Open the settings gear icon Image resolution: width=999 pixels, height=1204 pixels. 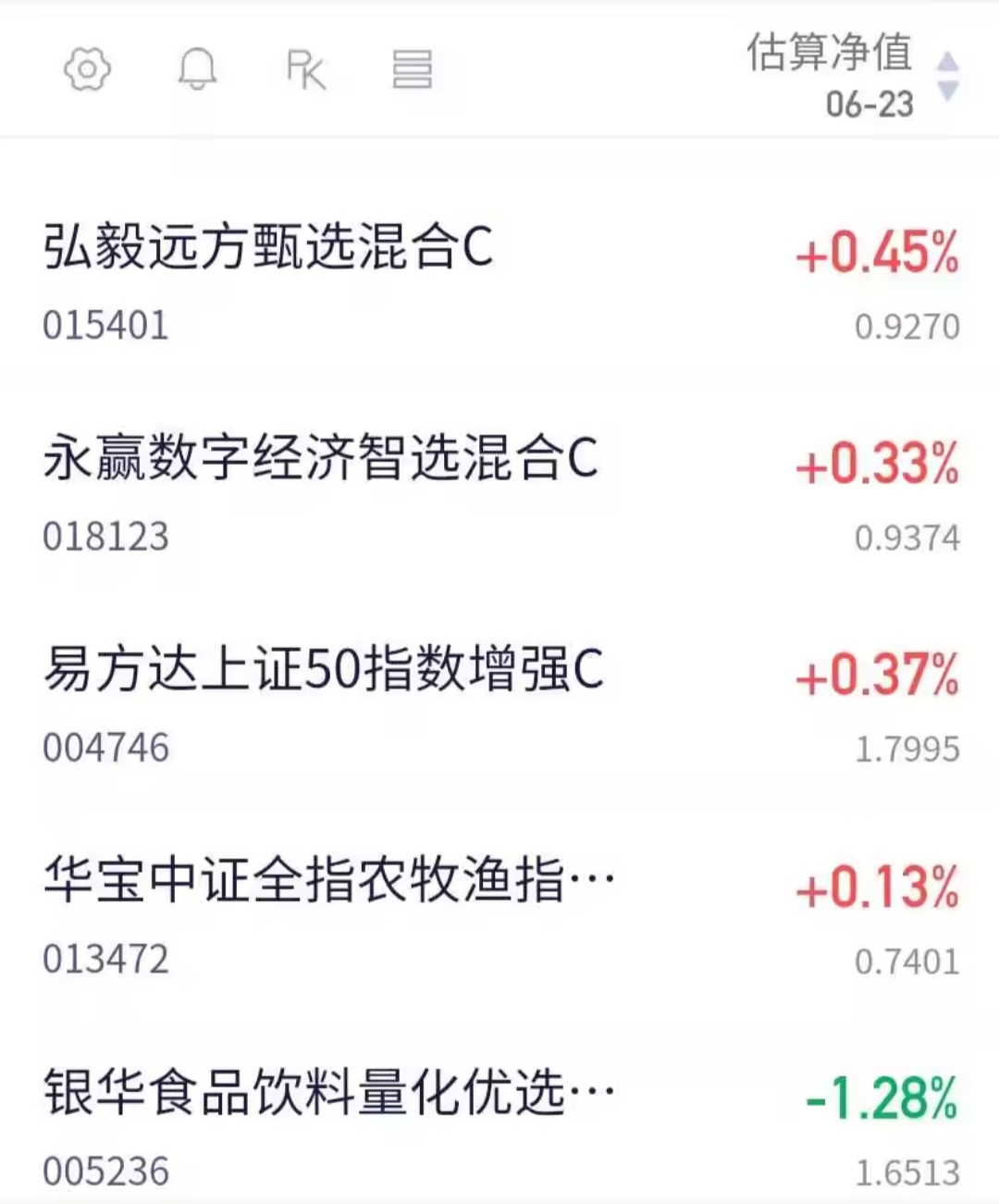pos(87,69)
